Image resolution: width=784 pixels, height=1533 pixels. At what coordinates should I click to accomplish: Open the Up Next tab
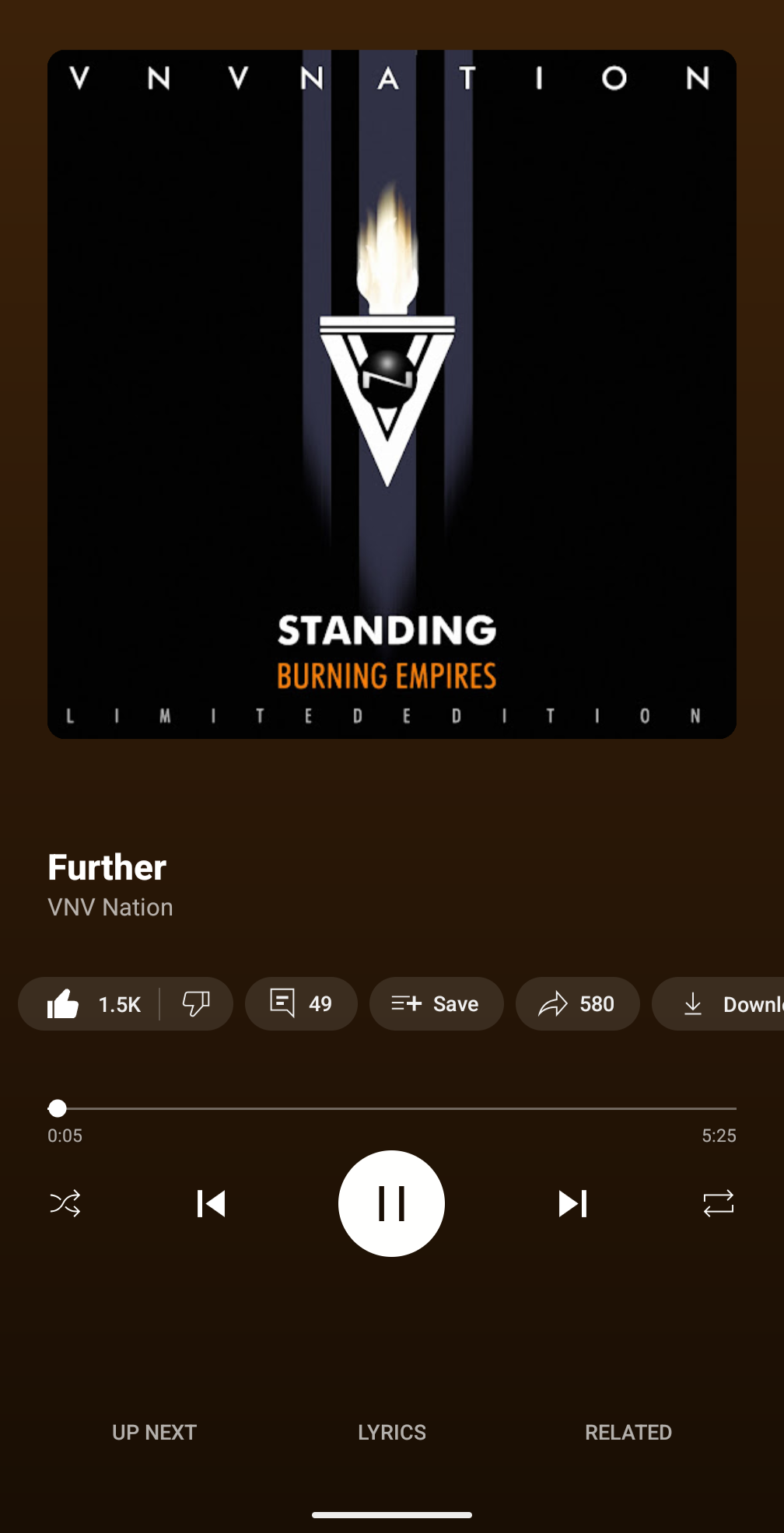154,1432
